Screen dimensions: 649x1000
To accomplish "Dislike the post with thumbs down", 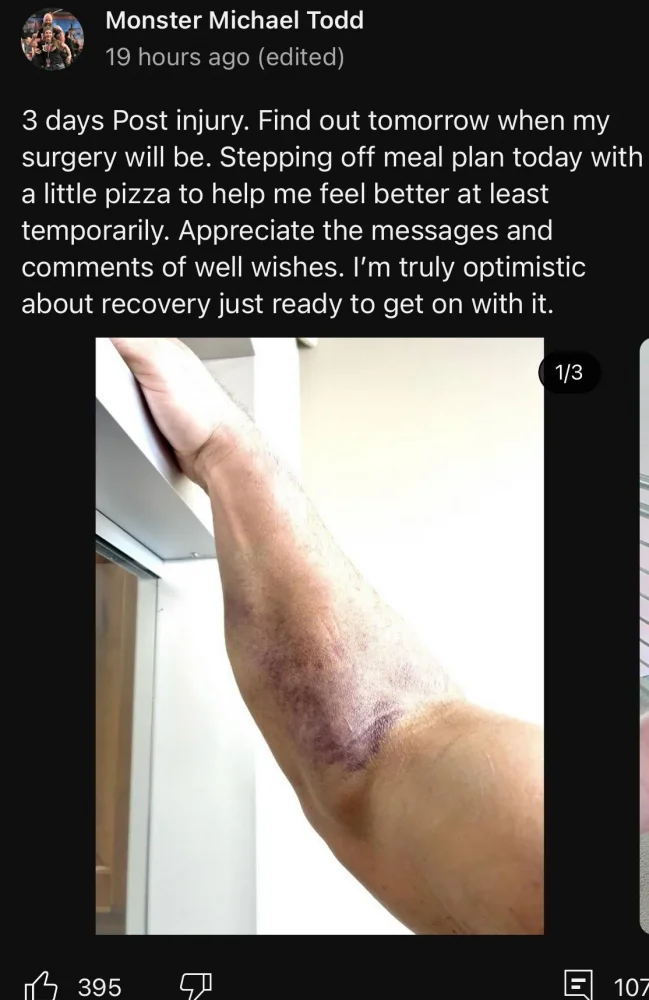I will click(x=196, y=985).
